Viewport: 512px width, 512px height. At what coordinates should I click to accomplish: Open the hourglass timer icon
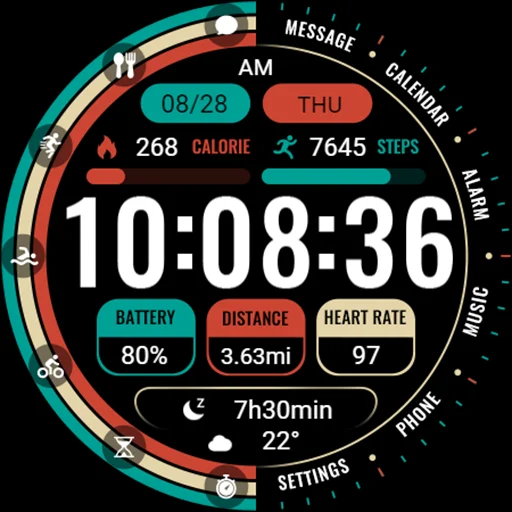click(124, 447)
